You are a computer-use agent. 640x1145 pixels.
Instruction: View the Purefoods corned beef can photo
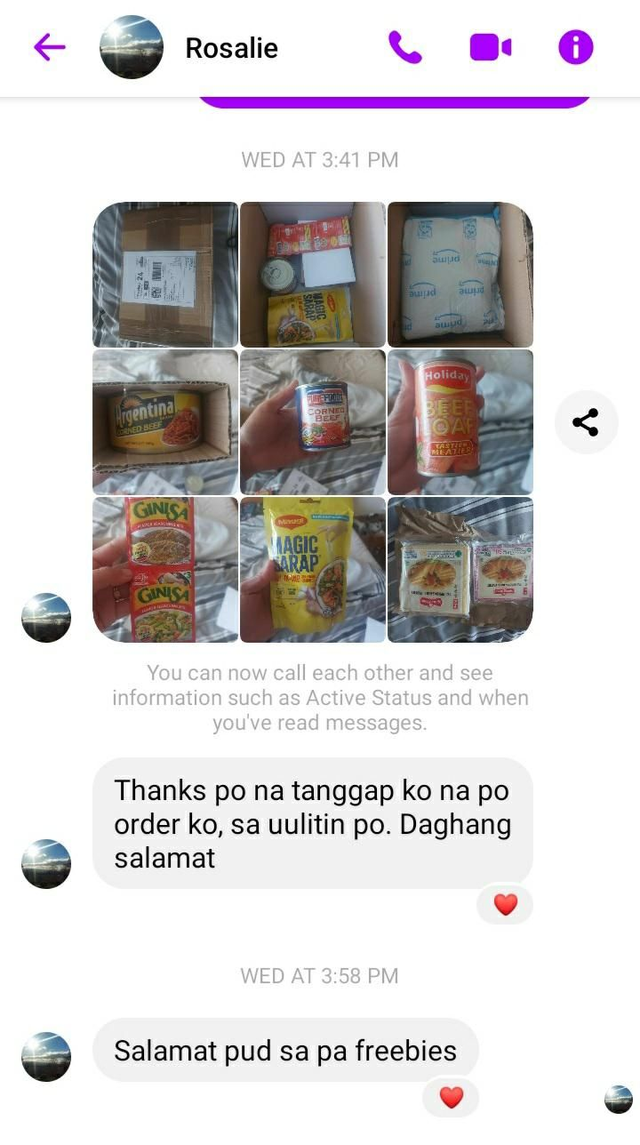(x=312, y=421)
